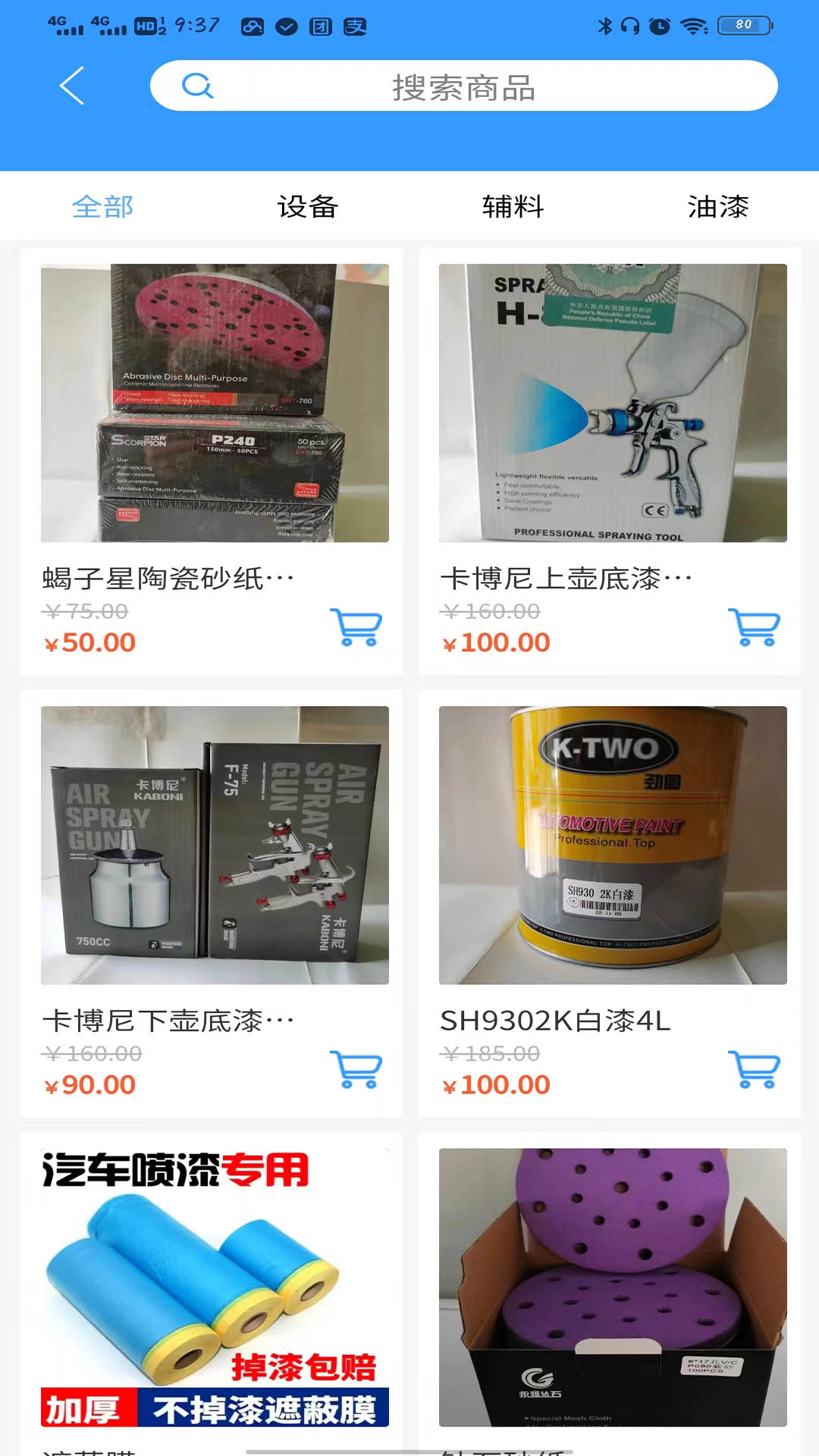The image size is (819, 1456).
Task: Open the 卡博尼下壶底漆 product card
Action: (x=215, y=846)
